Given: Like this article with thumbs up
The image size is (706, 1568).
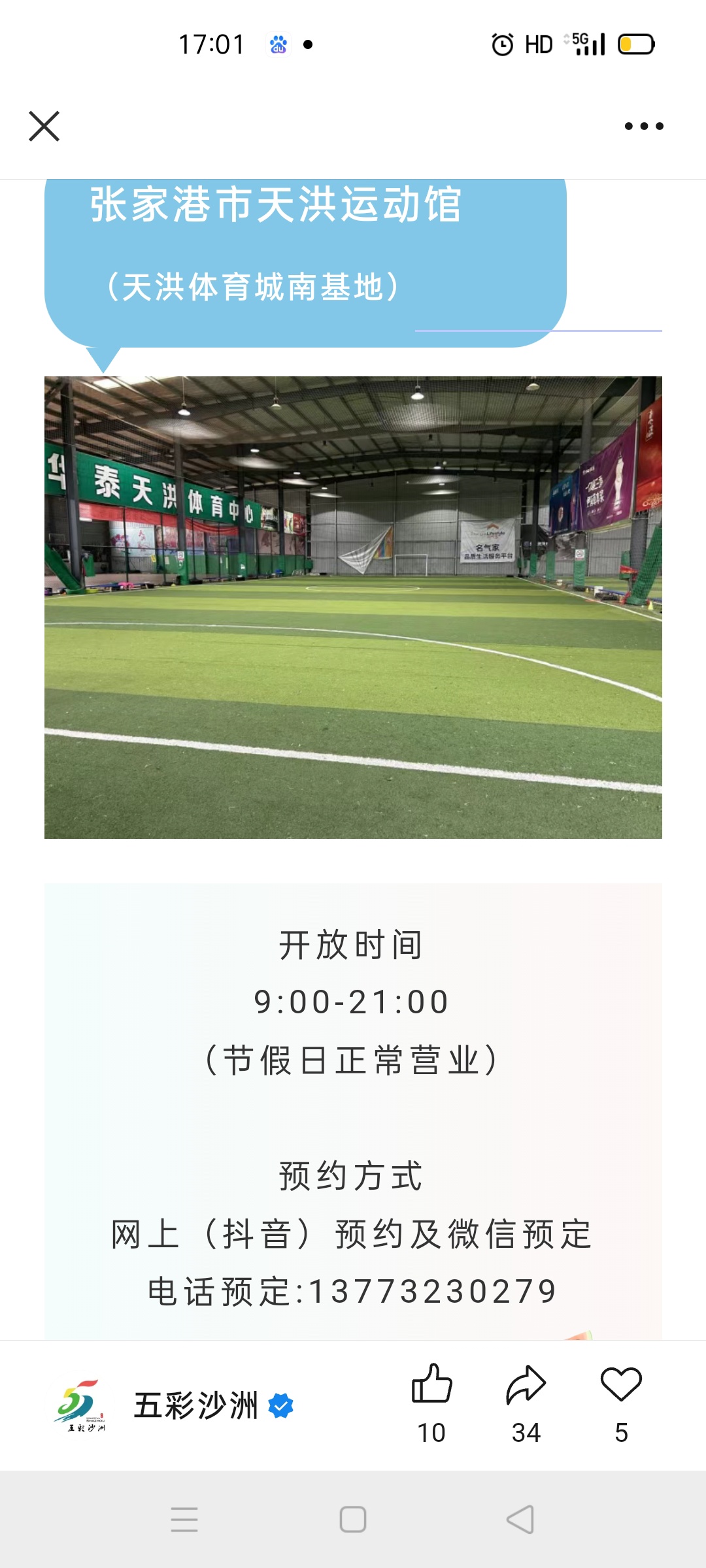Looking at the screenshot, I should click(x=431, y=1384).
